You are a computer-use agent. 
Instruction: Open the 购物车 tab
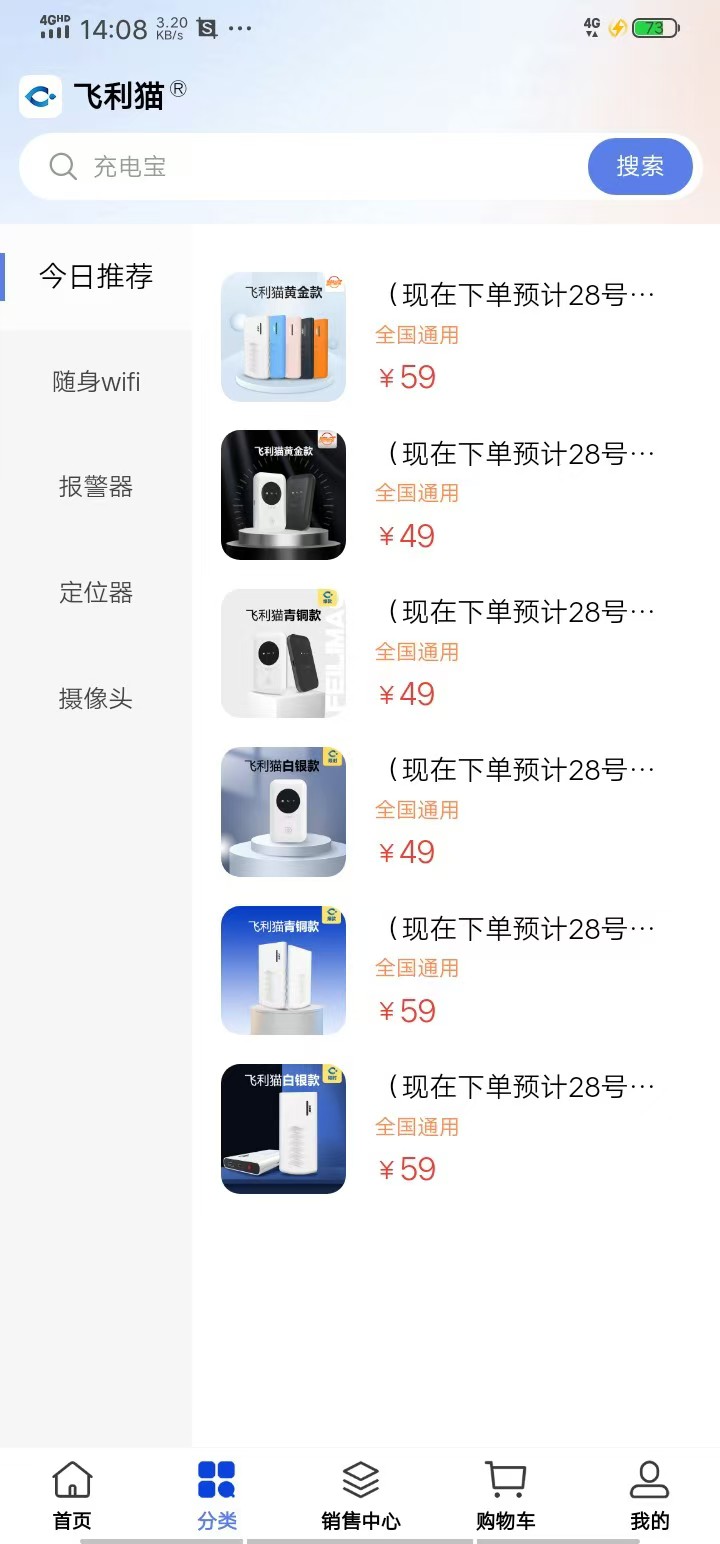tap(505, 1496)
